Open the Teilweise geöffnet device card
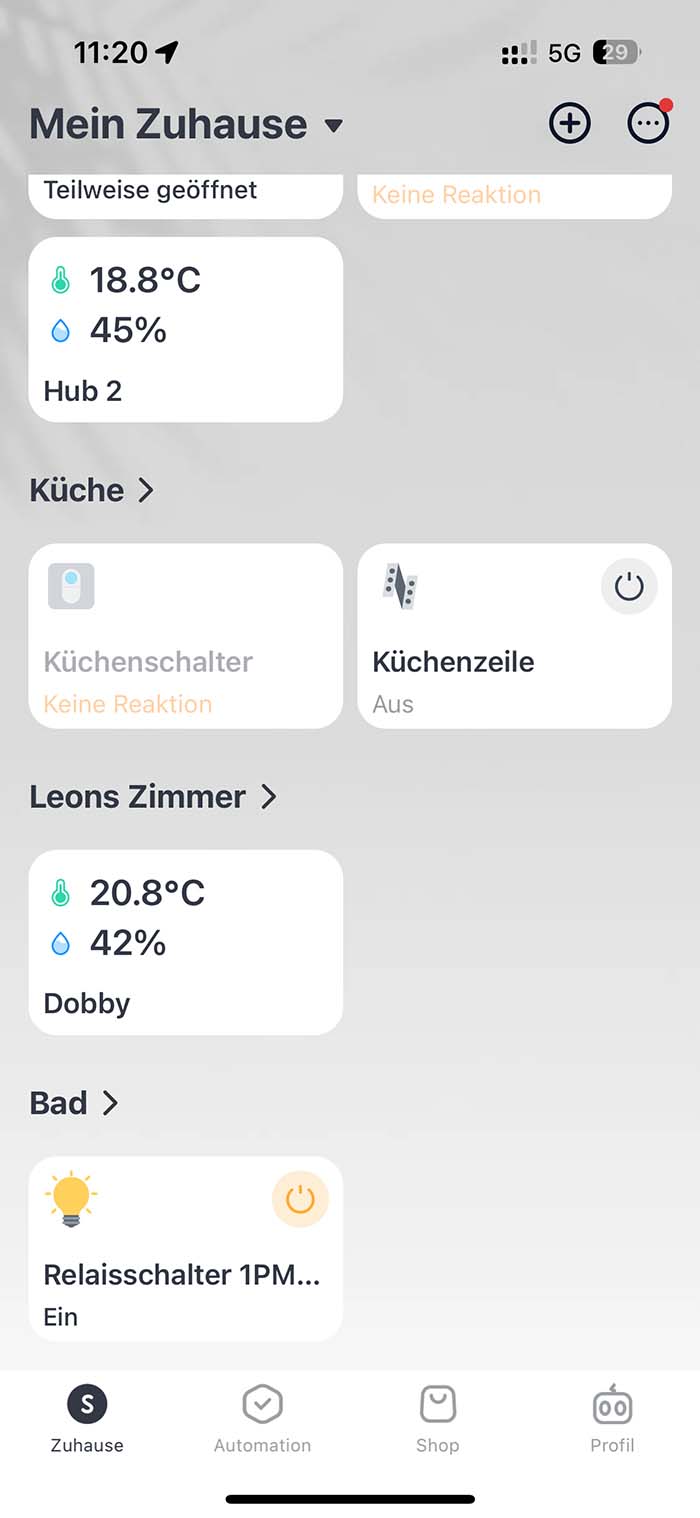Image resolution: width=700 pixels, height=1518 pixels. [x=185, y=193]
